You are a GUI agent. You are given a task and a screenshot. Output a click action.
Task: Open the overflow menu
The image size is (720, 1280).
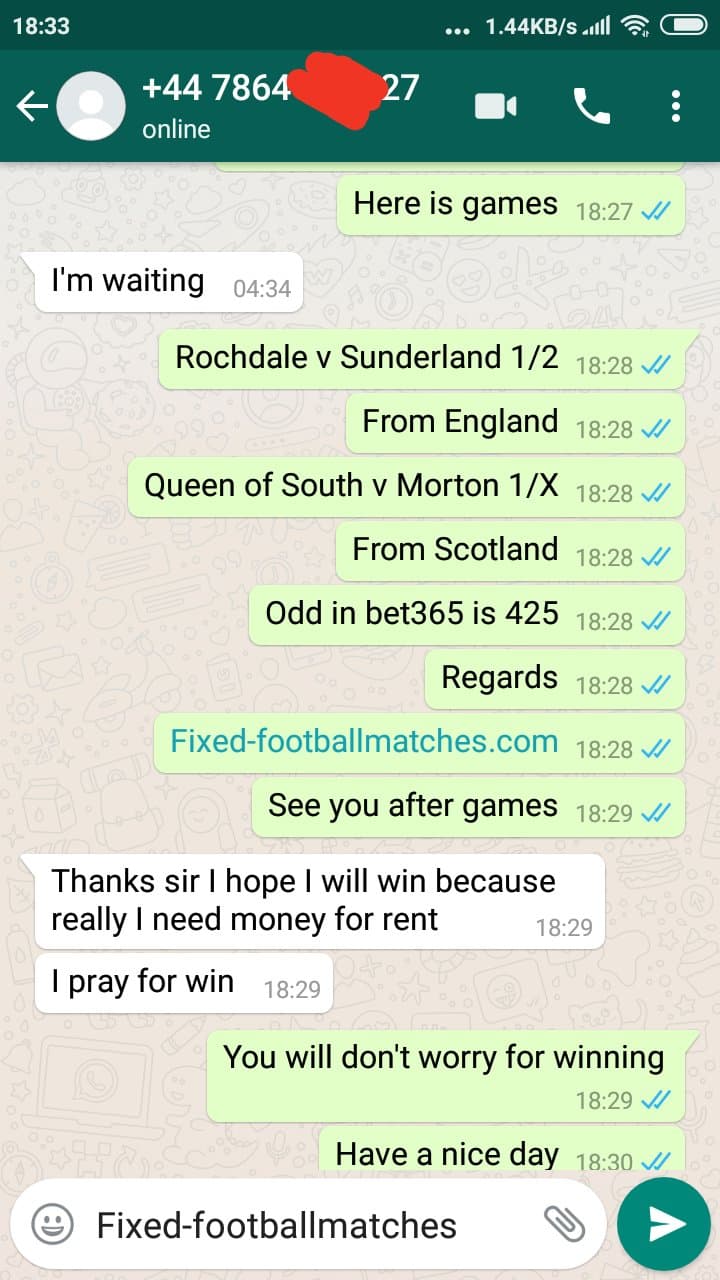(x=677, y=105)
